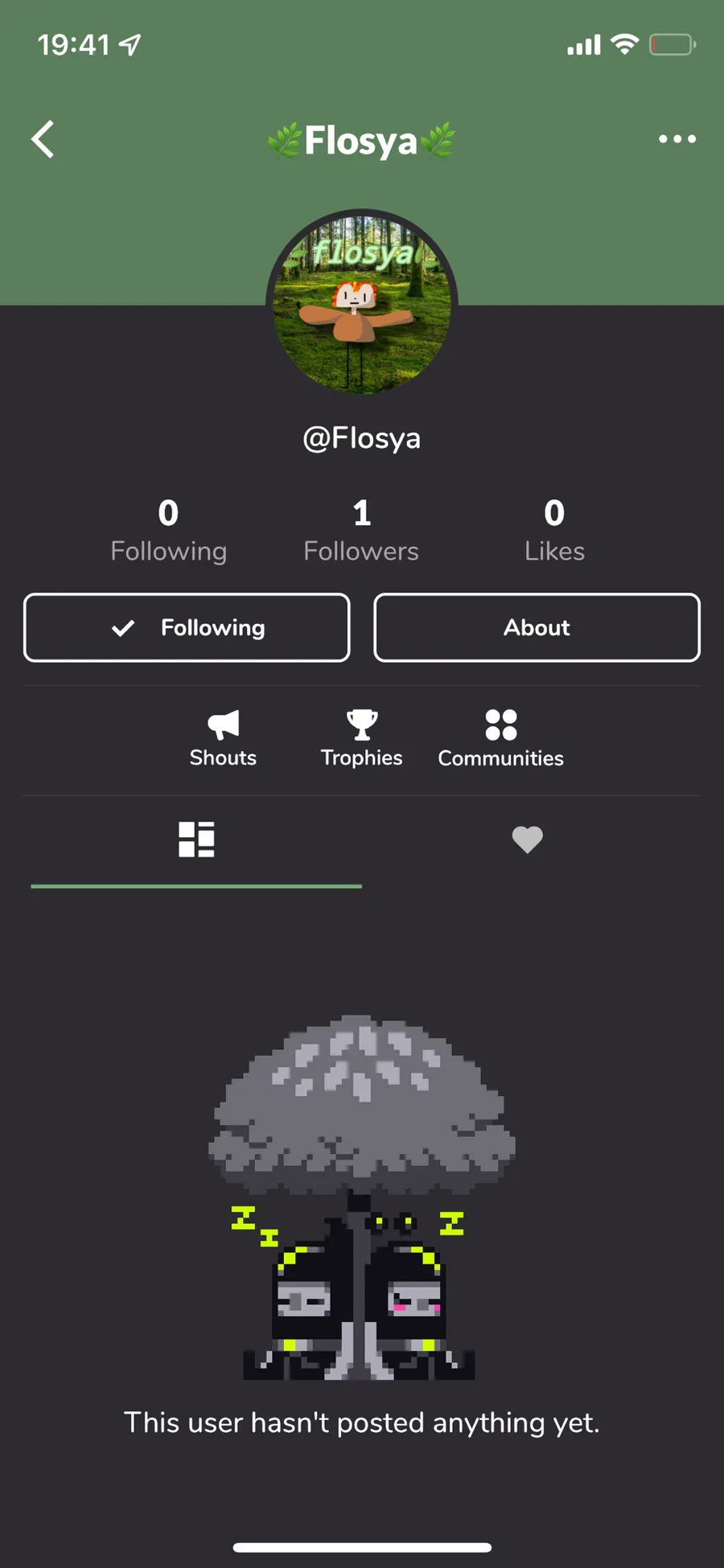Open the three-dot overflow menu

click(677, 139)
